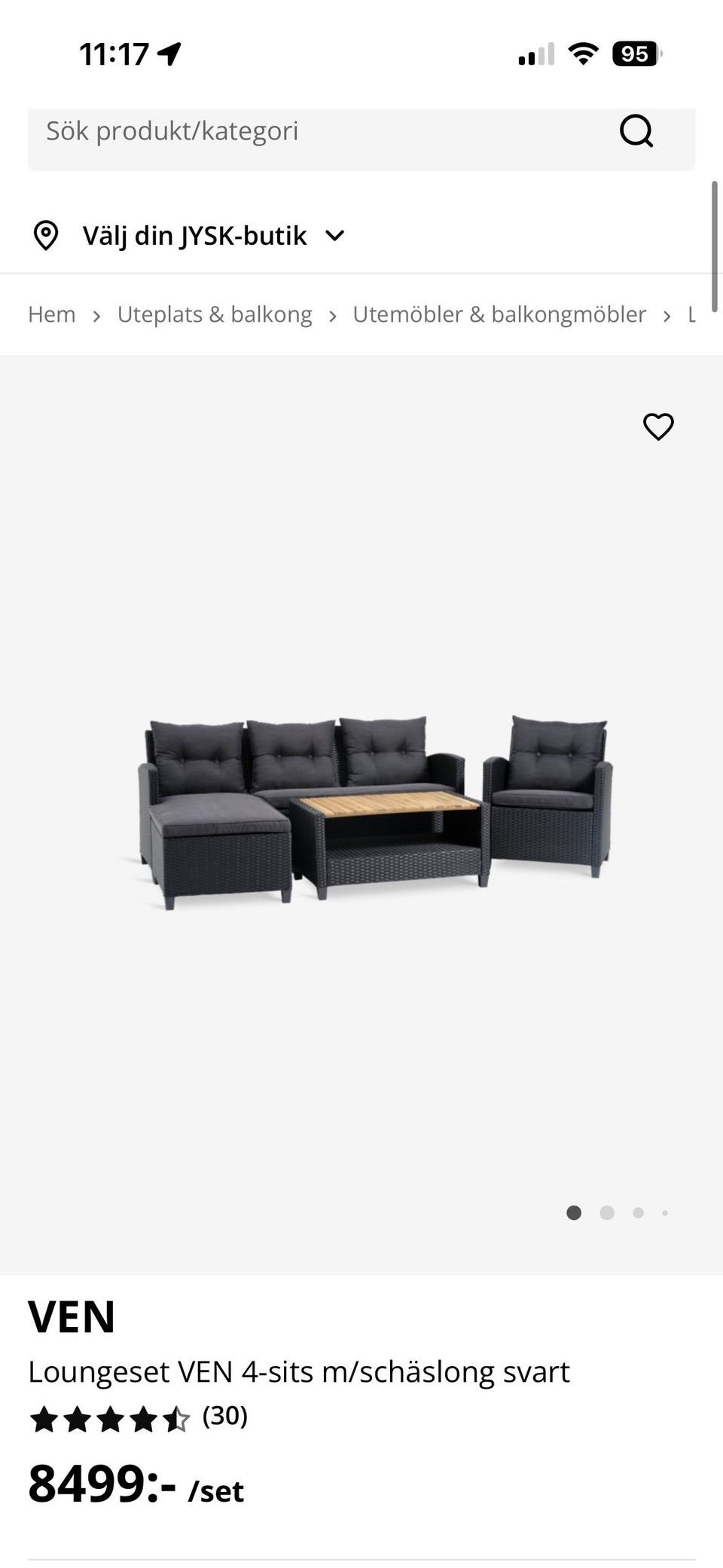The width and height of the screenshot is (723, 1568).
Task: Focus the Sök produkt/kategori search field
Action: click(x=316, y=132)
